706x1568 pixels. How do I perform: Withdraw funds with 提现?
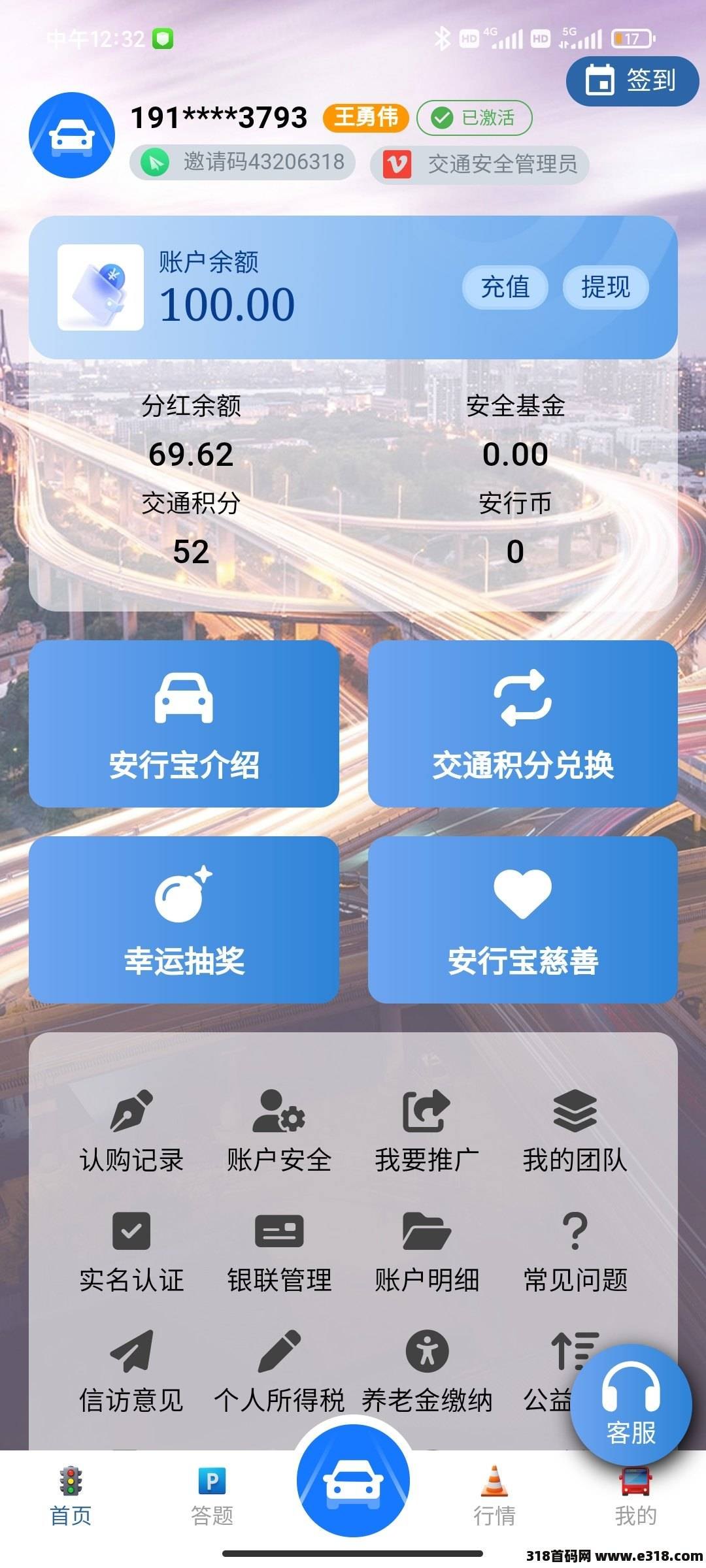605,287
